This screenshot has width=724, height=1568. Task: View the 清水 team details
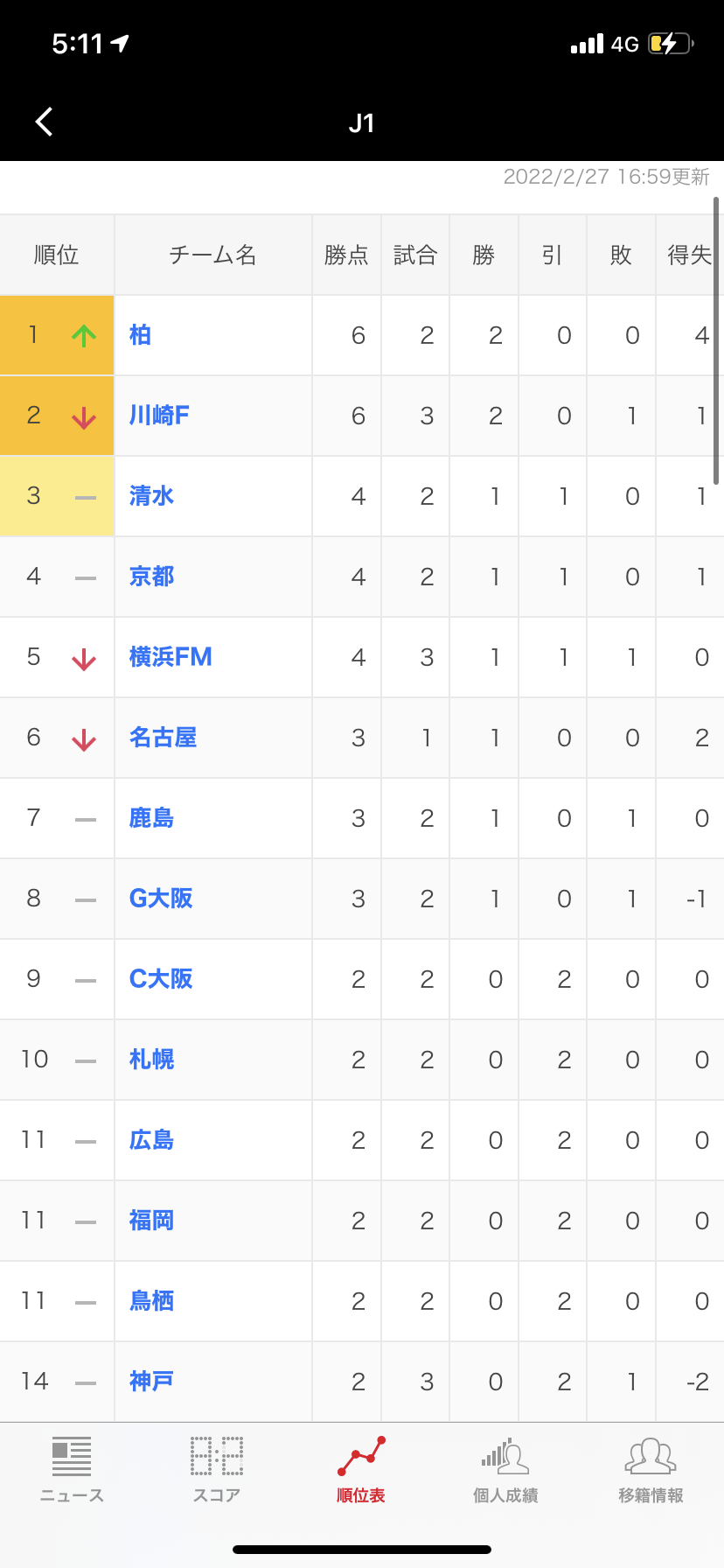click(151, 496)
